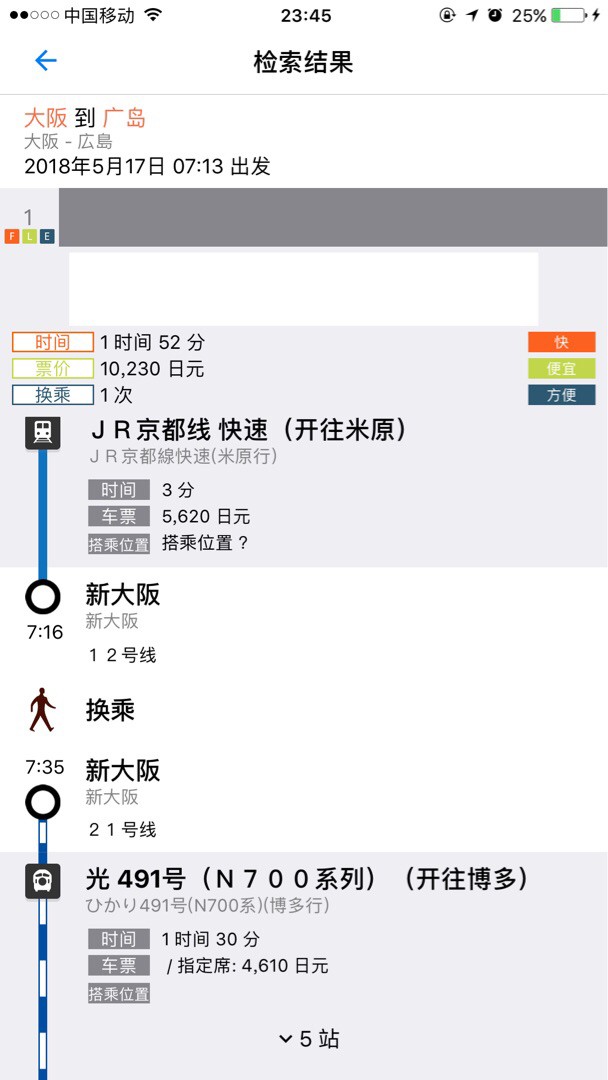This screenshot has width=608, height=1080.
Task: Go back using the blue arrow
Action: point(46,61)
